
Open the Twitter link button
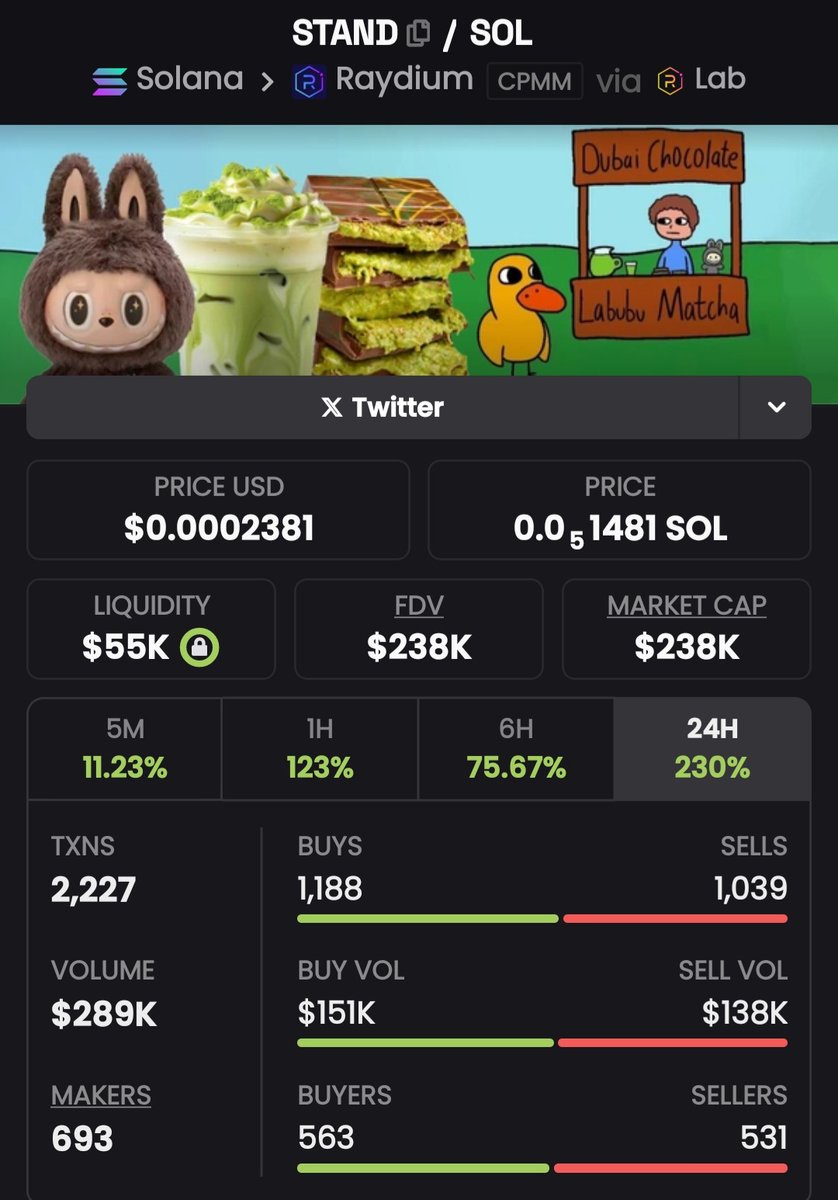(x=382, y=407)
